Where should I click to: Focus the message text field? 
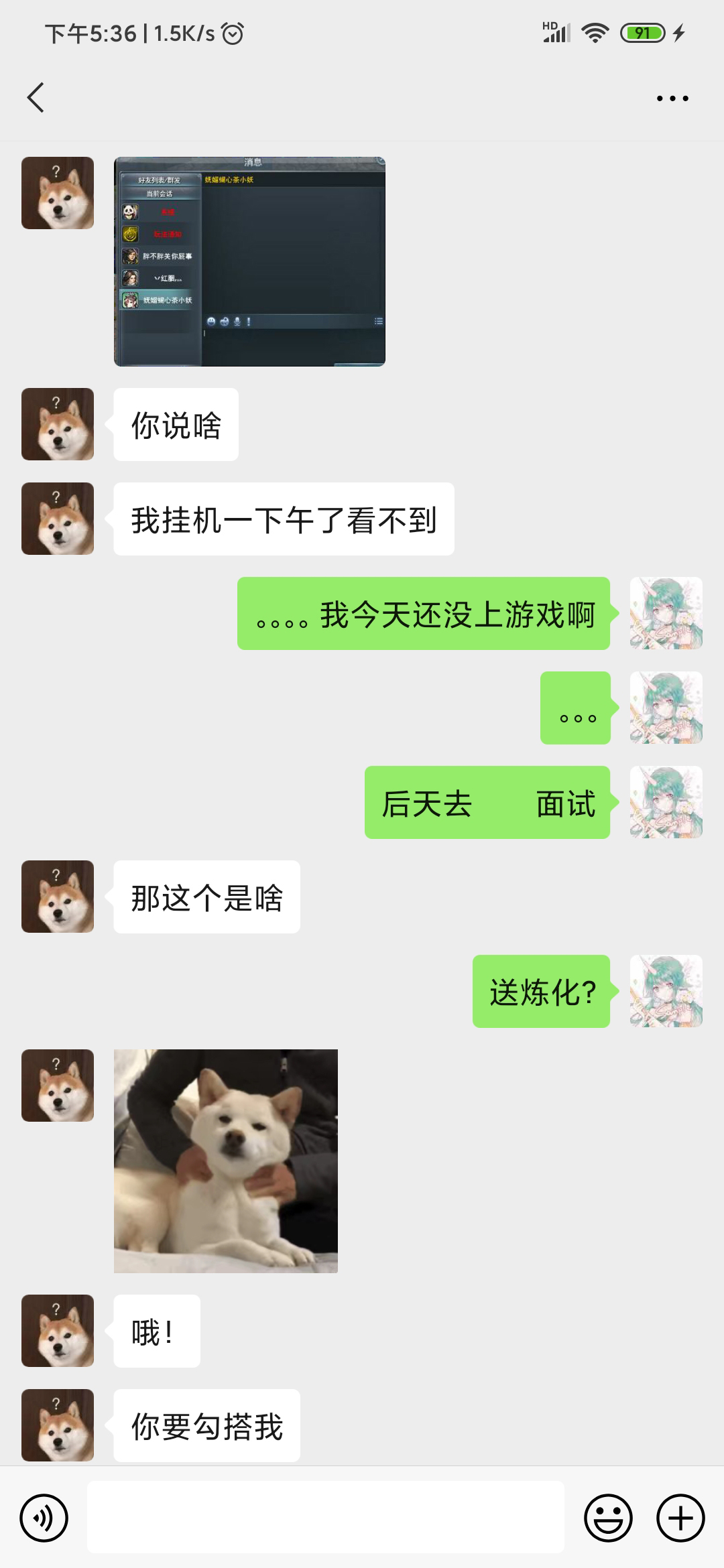(325, 1517)
